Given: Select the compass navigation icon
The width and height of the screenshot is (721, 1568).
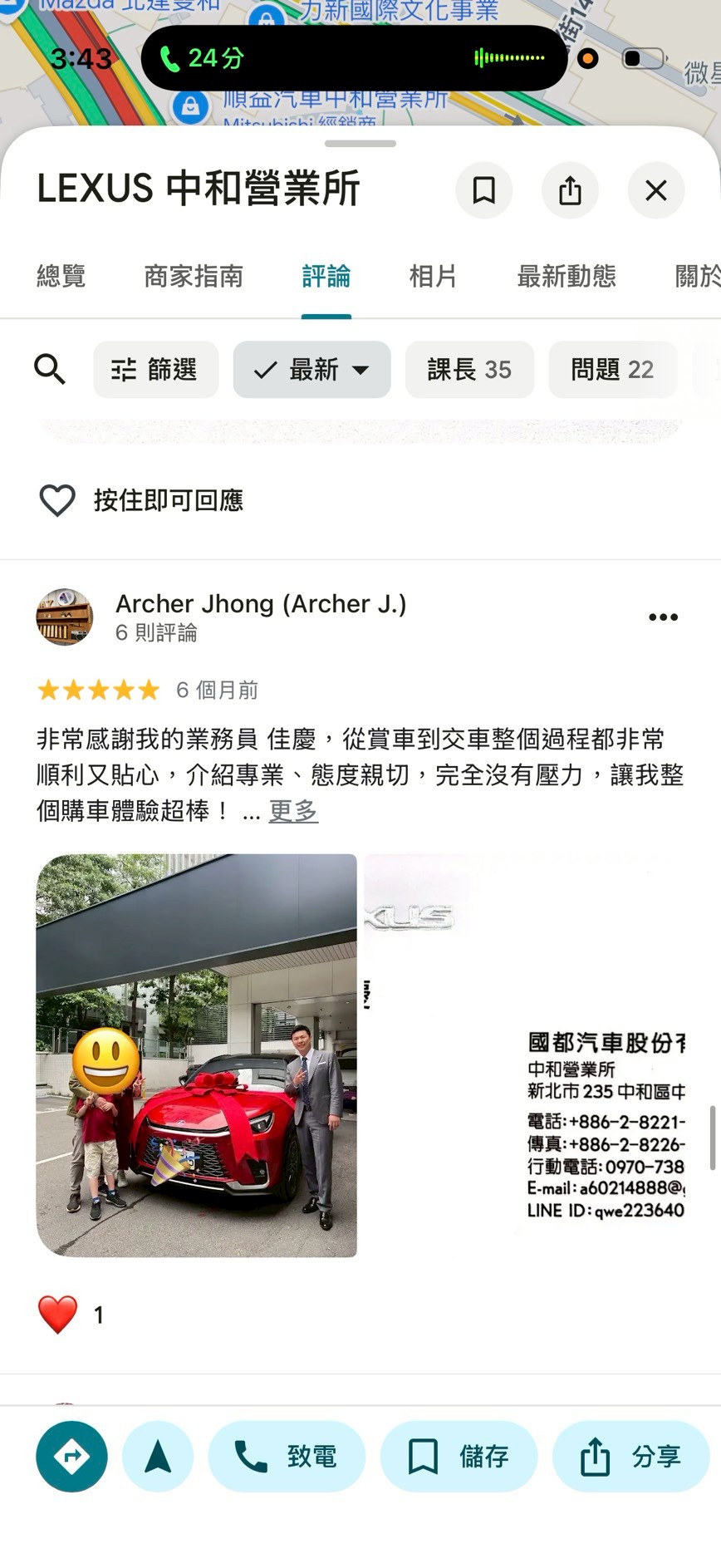Looking at the screenshot, I should click(x=158, y=1457).
